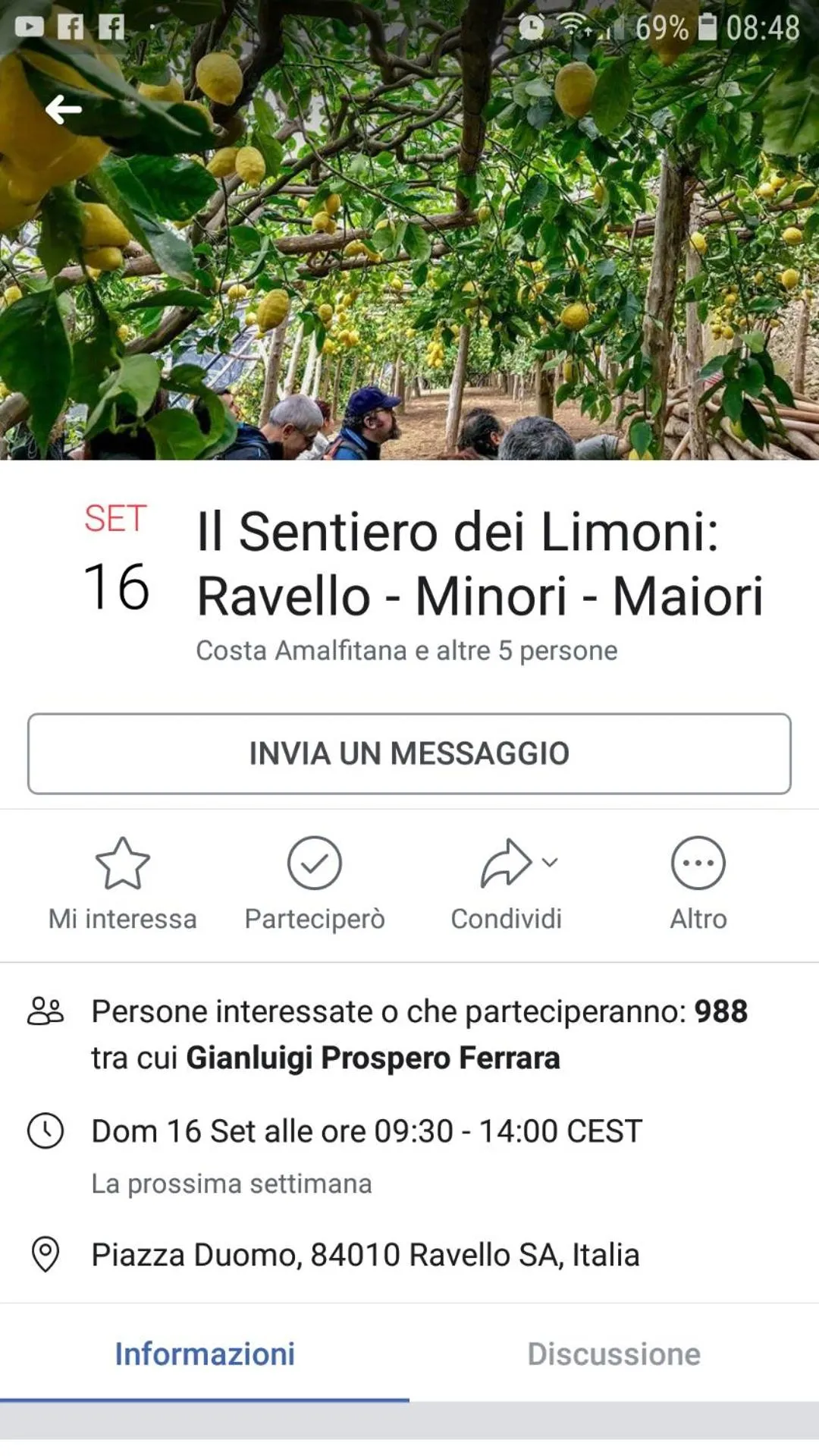Tap the Invia un messaggio button
The image size is (819, 1456).
(409, 753)
